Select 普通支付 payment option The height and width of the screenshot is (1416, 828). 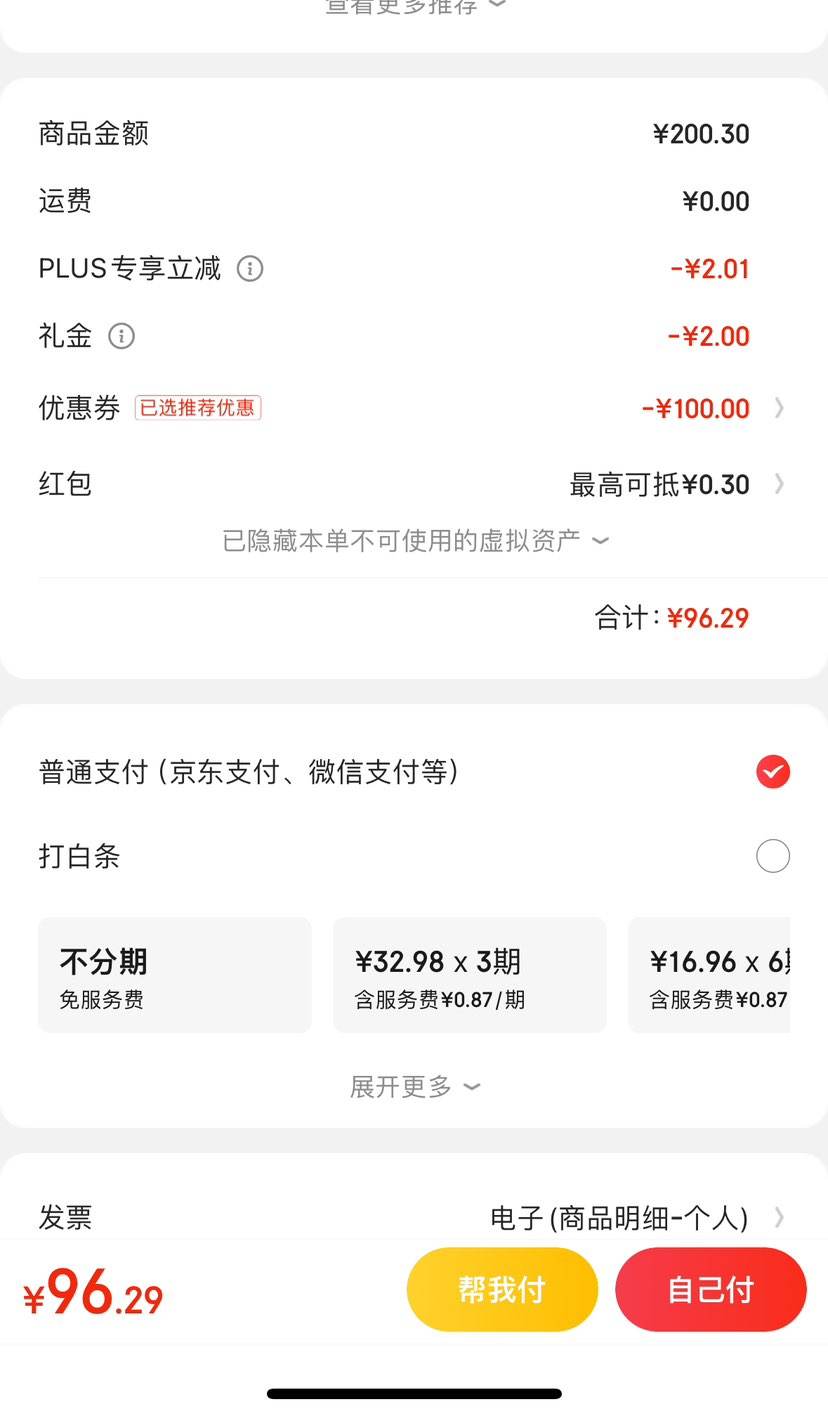click(413, 772)
